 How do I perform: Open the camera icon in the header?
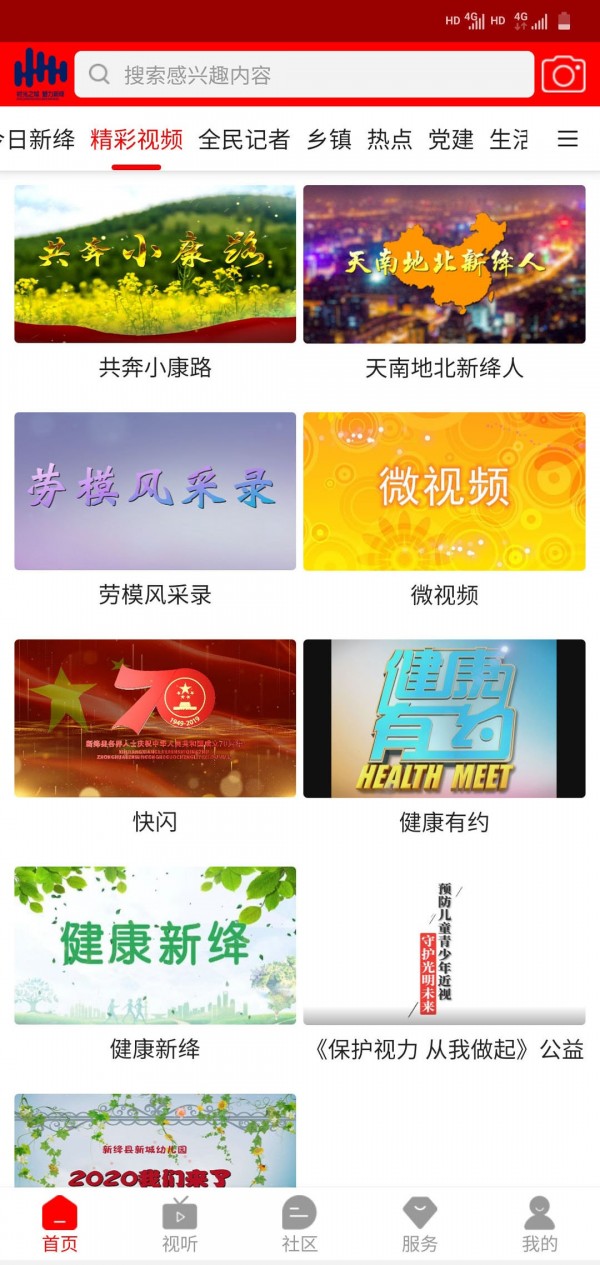pyautogui.click(x=563, y=75)
